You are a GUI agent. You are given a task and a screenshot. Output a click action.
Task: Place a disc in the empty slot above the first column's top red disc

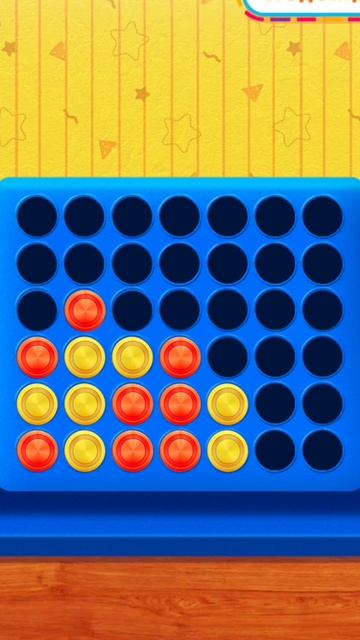point(37,310)
